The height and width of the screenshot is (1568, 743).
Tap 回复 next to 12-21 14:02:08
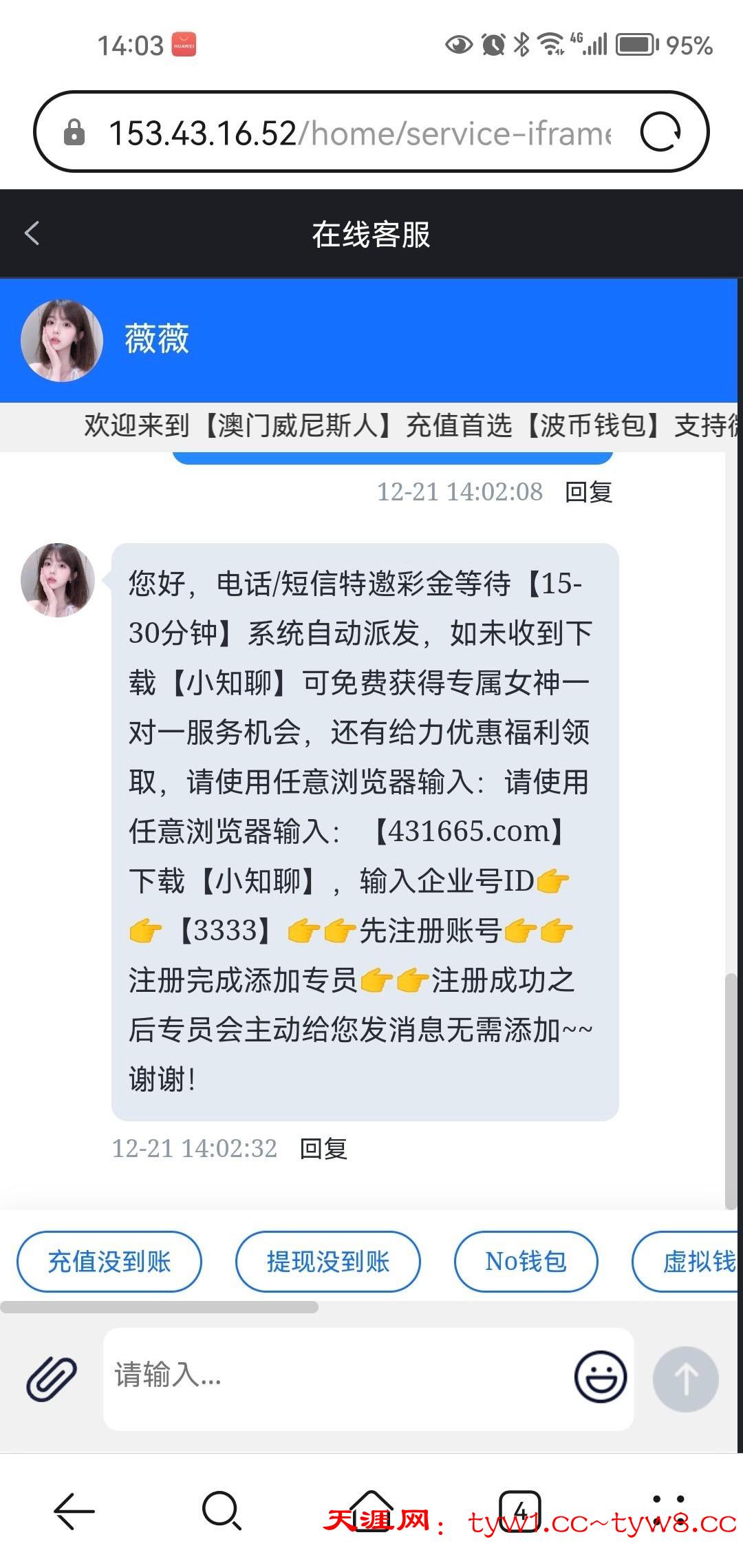pos(588,492)
